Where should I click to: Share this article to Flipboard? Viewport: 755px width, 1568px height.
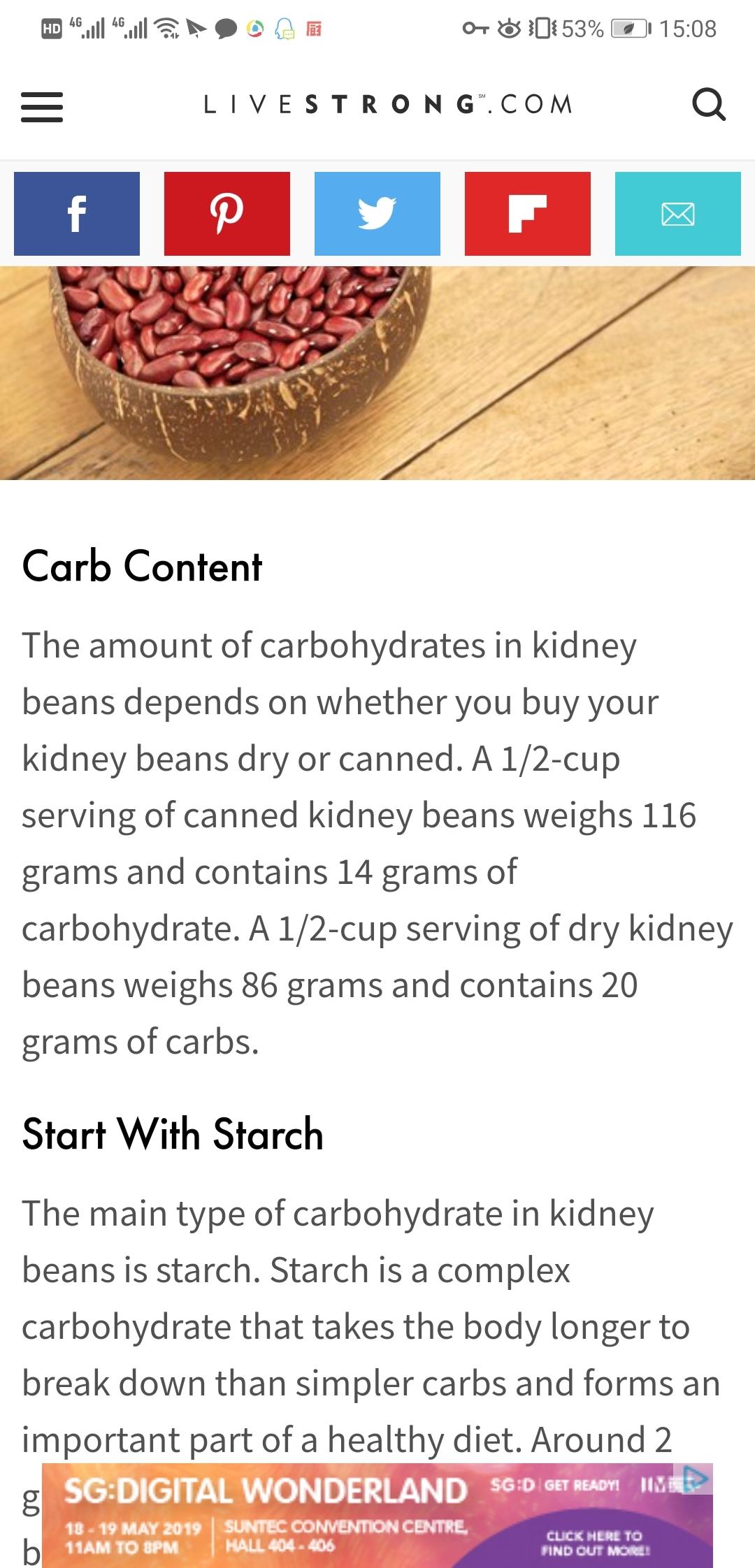(x=528, y=213)
